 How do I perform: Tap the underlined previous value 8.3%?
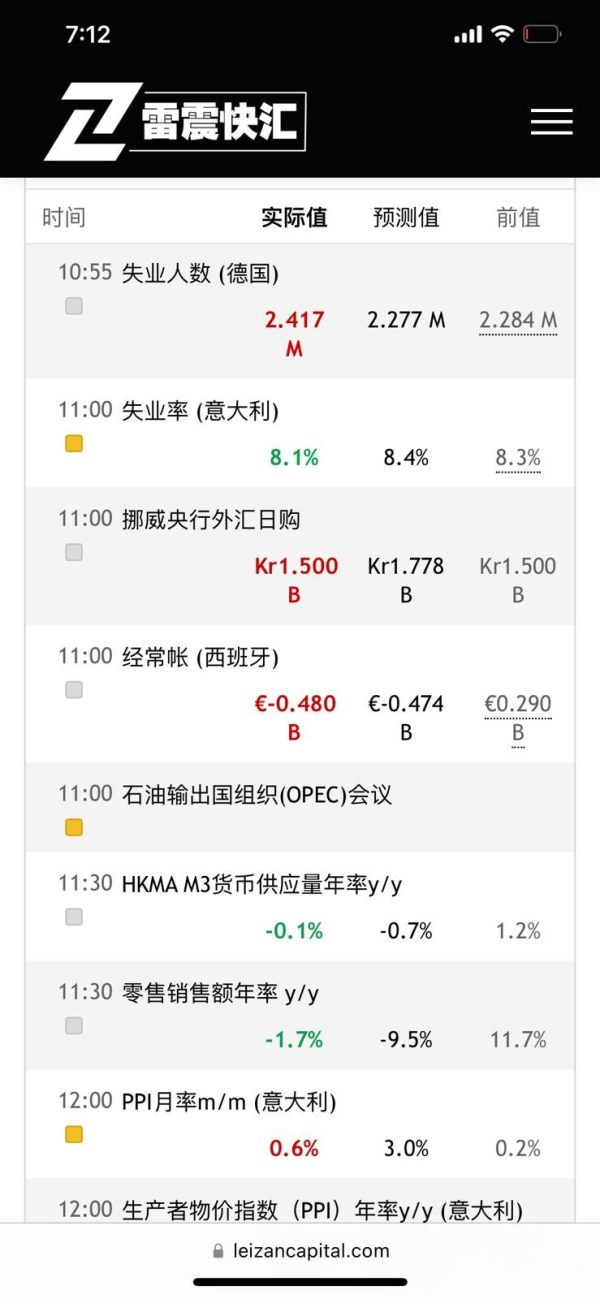[x=518, y=459]
